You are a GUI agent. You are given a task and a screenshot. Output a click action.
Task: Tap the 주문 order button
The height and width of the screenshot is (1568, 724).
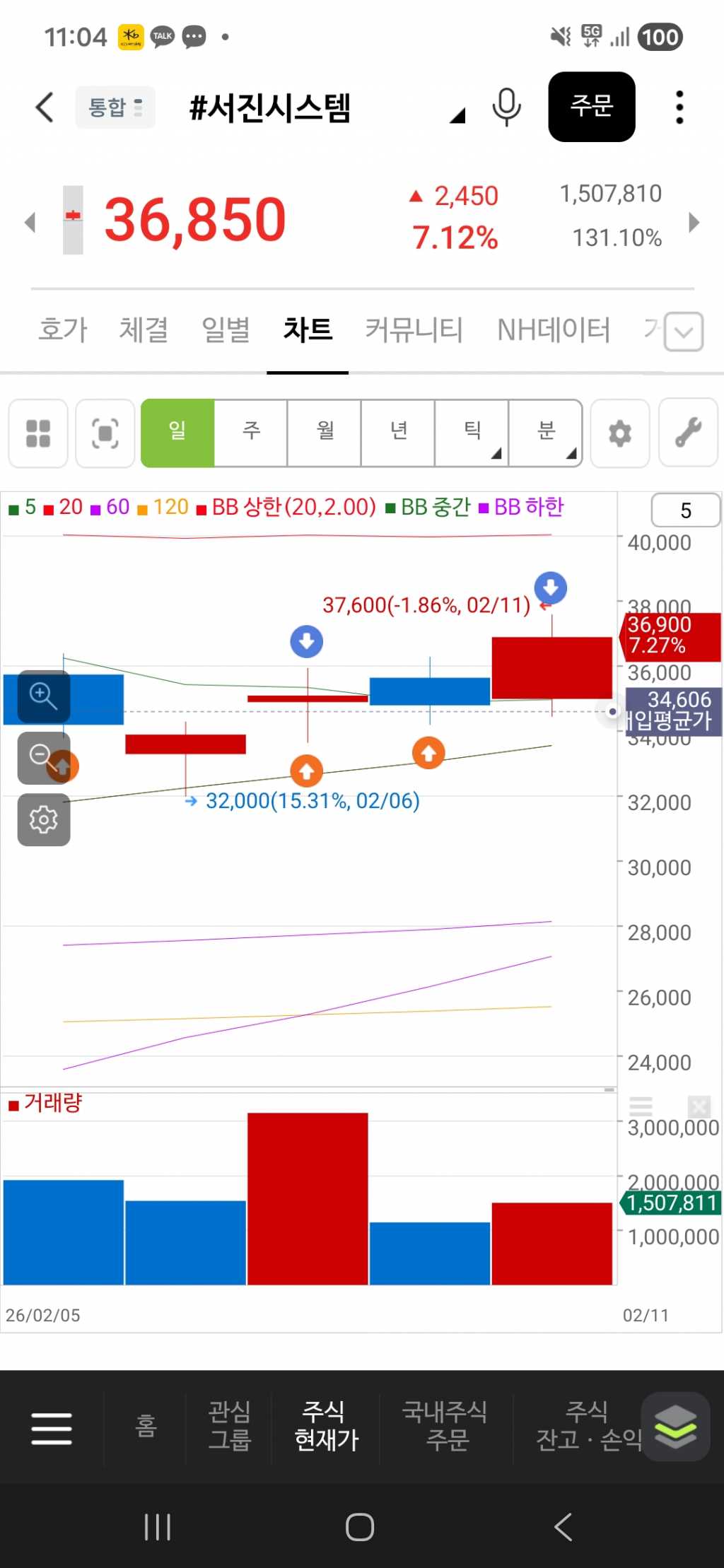click(591, 107)
